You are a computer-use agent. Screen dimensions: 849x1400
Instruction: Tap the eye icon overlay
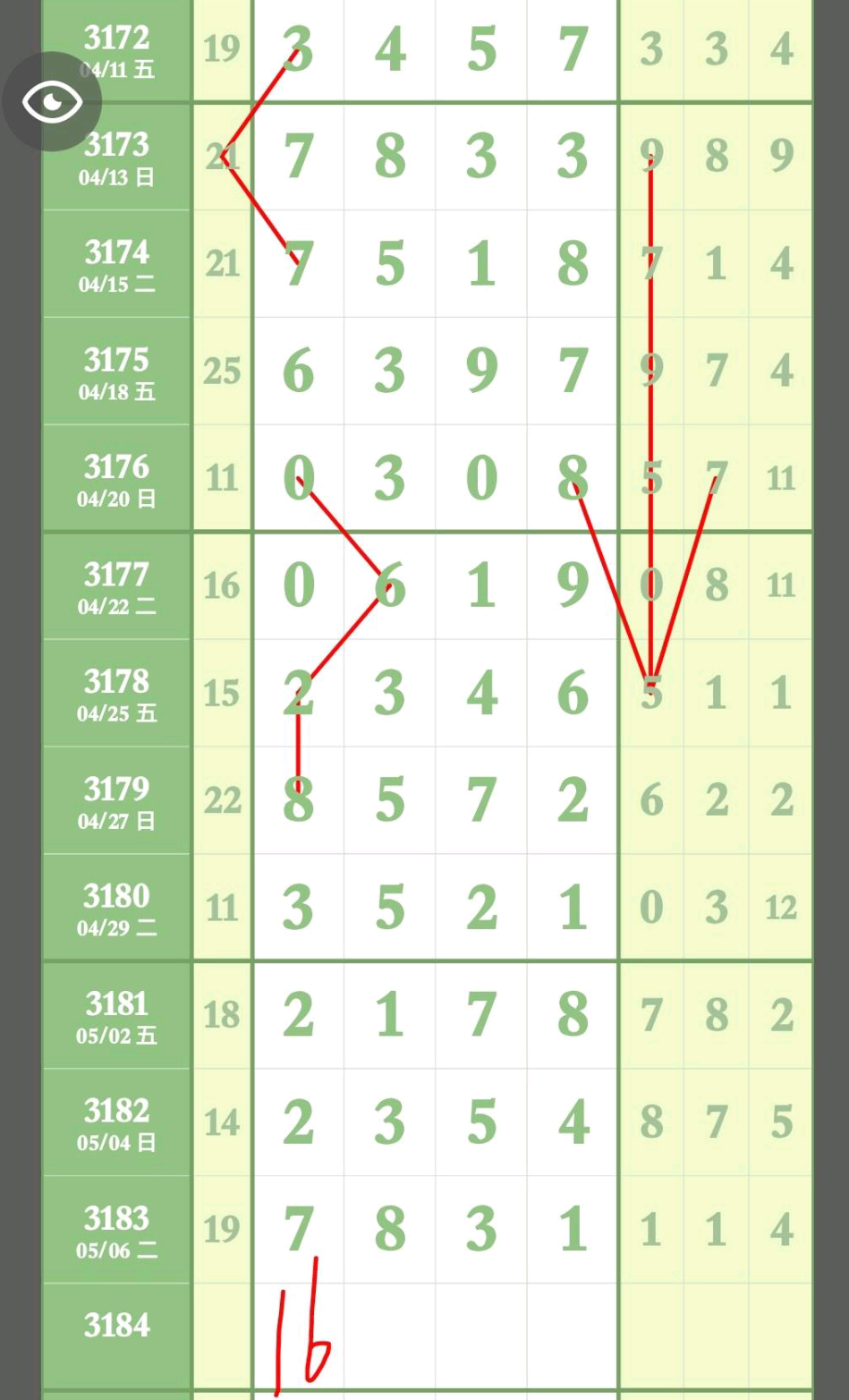52,102
